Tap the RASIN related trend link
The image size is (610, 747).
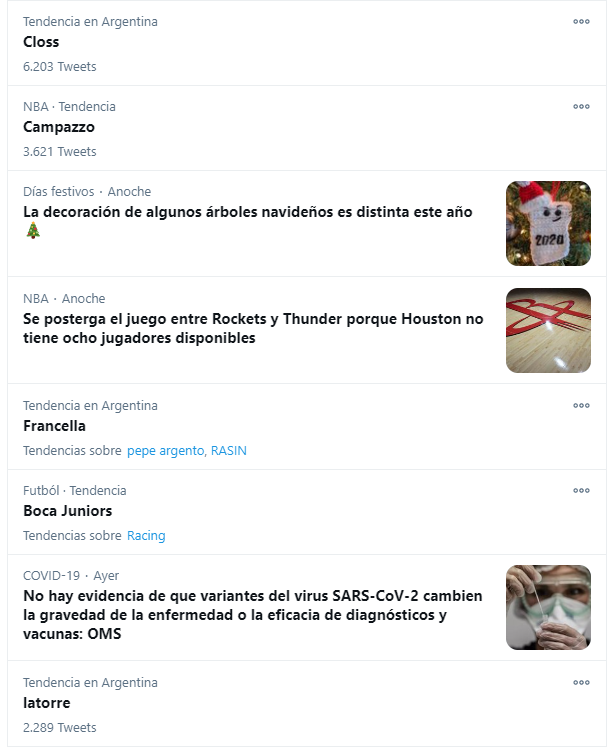coord(229,451)
